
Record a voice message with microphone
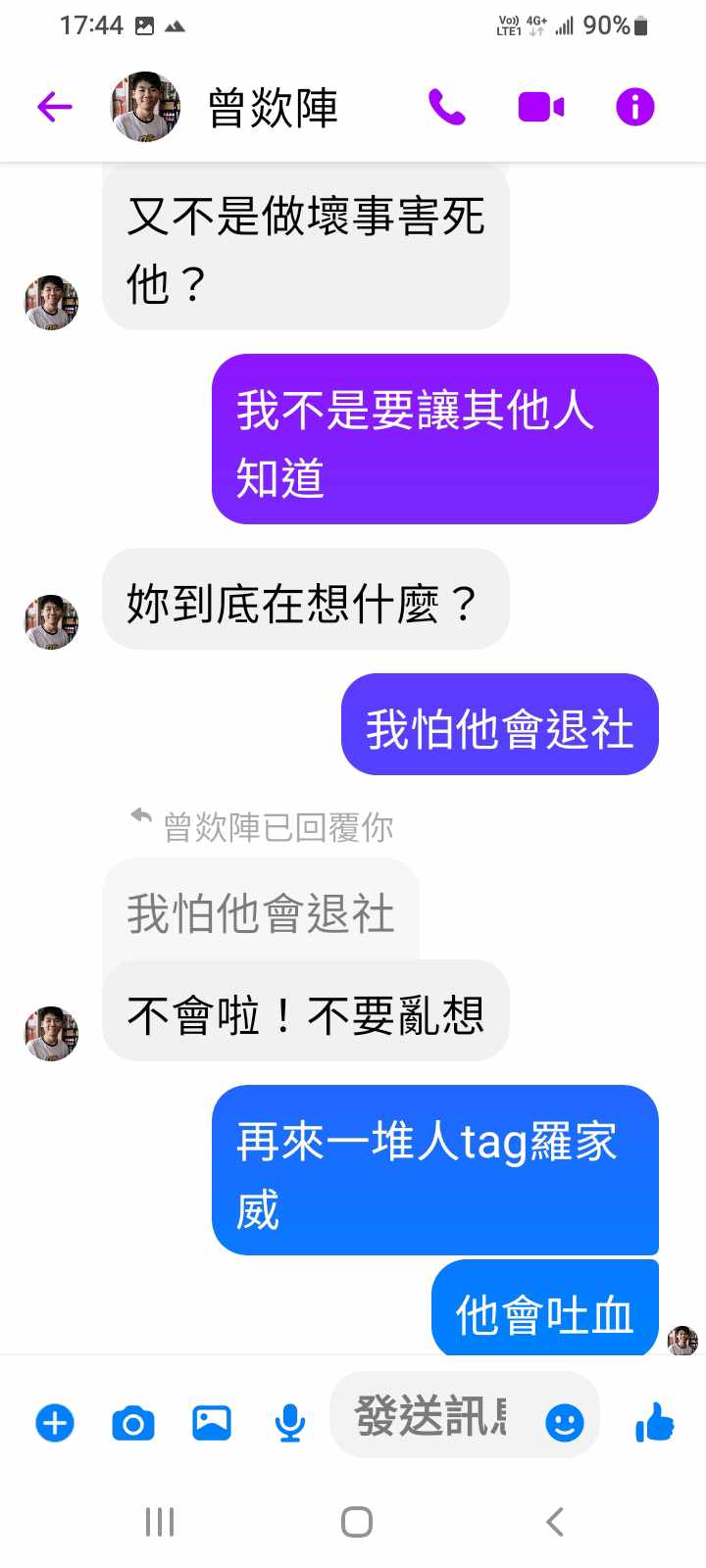pos(289,1422)
